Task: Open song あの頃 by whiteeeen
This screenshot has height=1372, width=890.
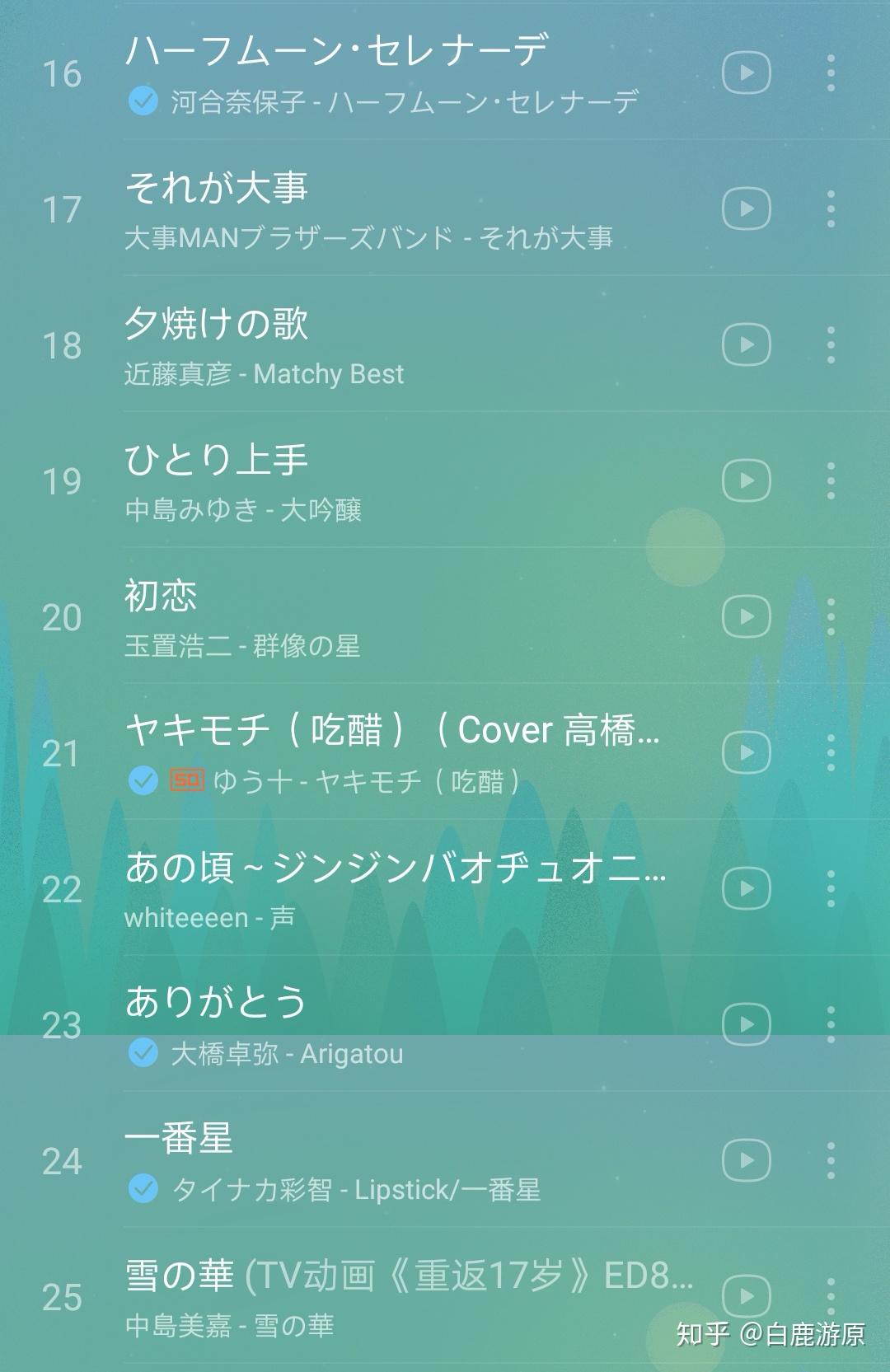Action: [371, 889]
